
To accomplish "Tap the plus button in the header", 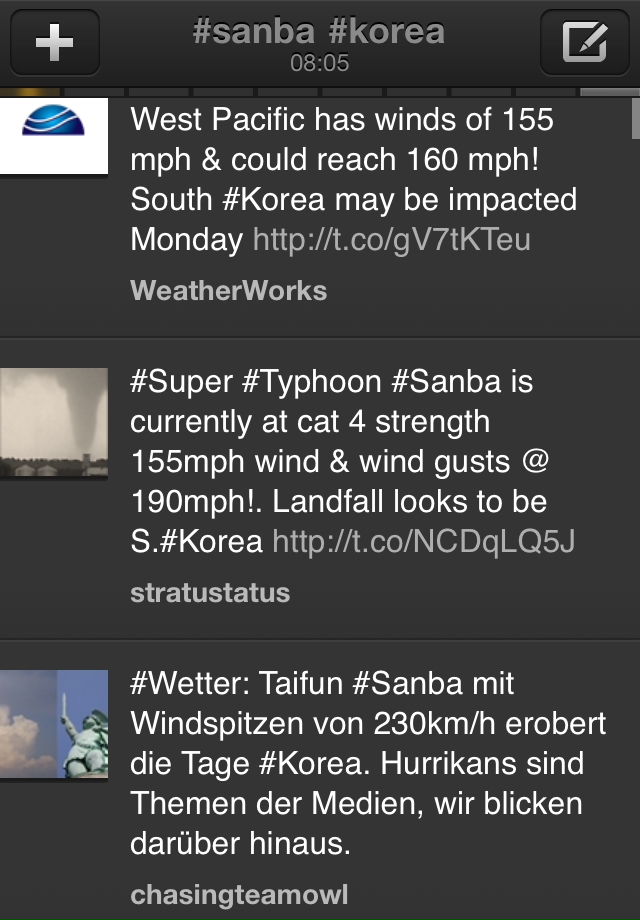I will 54,43.
